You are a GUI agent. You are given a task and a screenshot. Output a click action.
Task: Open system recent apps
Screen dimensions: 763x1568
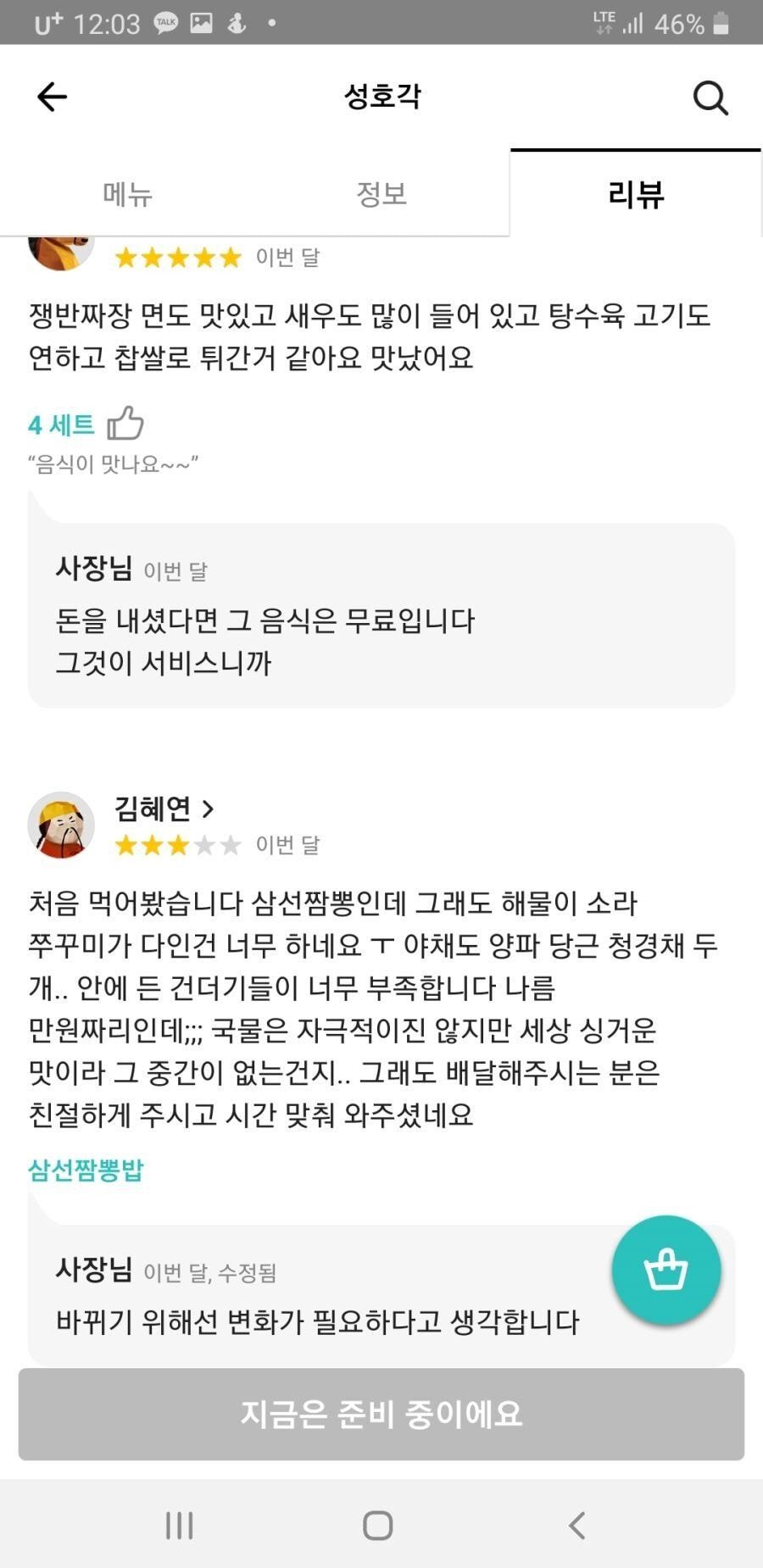coord(179,1525)
